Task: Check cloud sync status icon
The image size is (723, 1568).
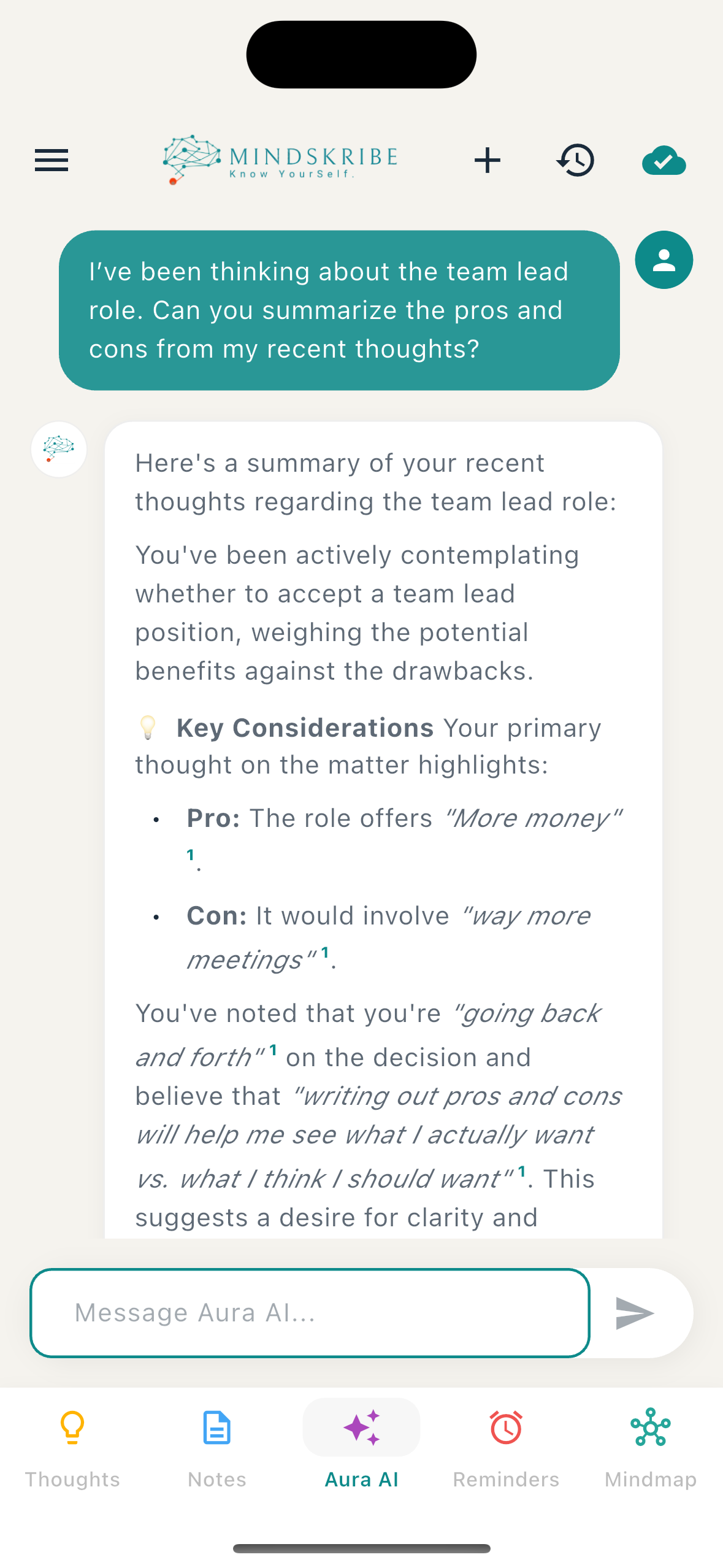Action: click(664, 161)
